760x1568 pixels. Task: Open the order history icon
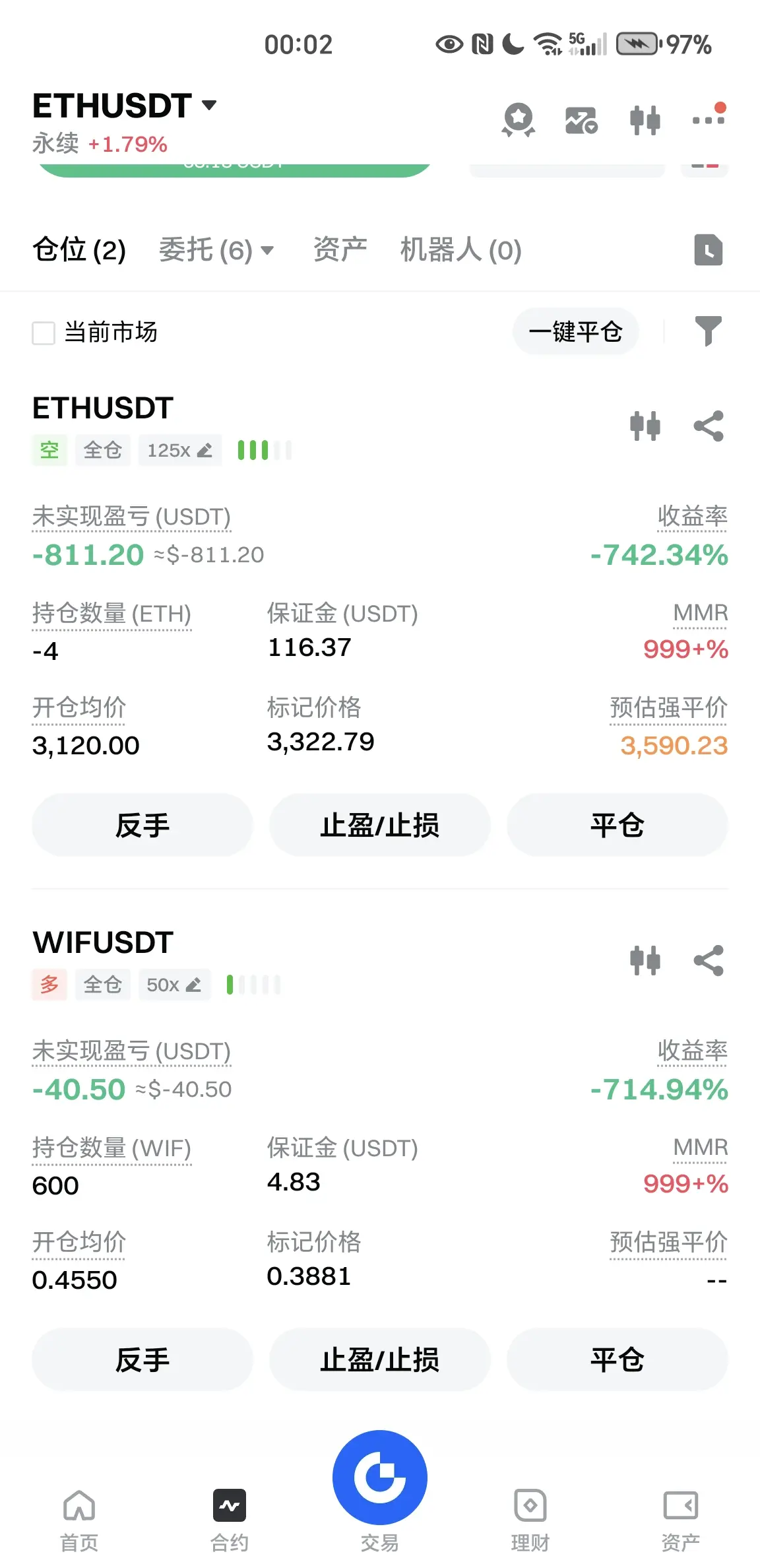pos(709,250)
